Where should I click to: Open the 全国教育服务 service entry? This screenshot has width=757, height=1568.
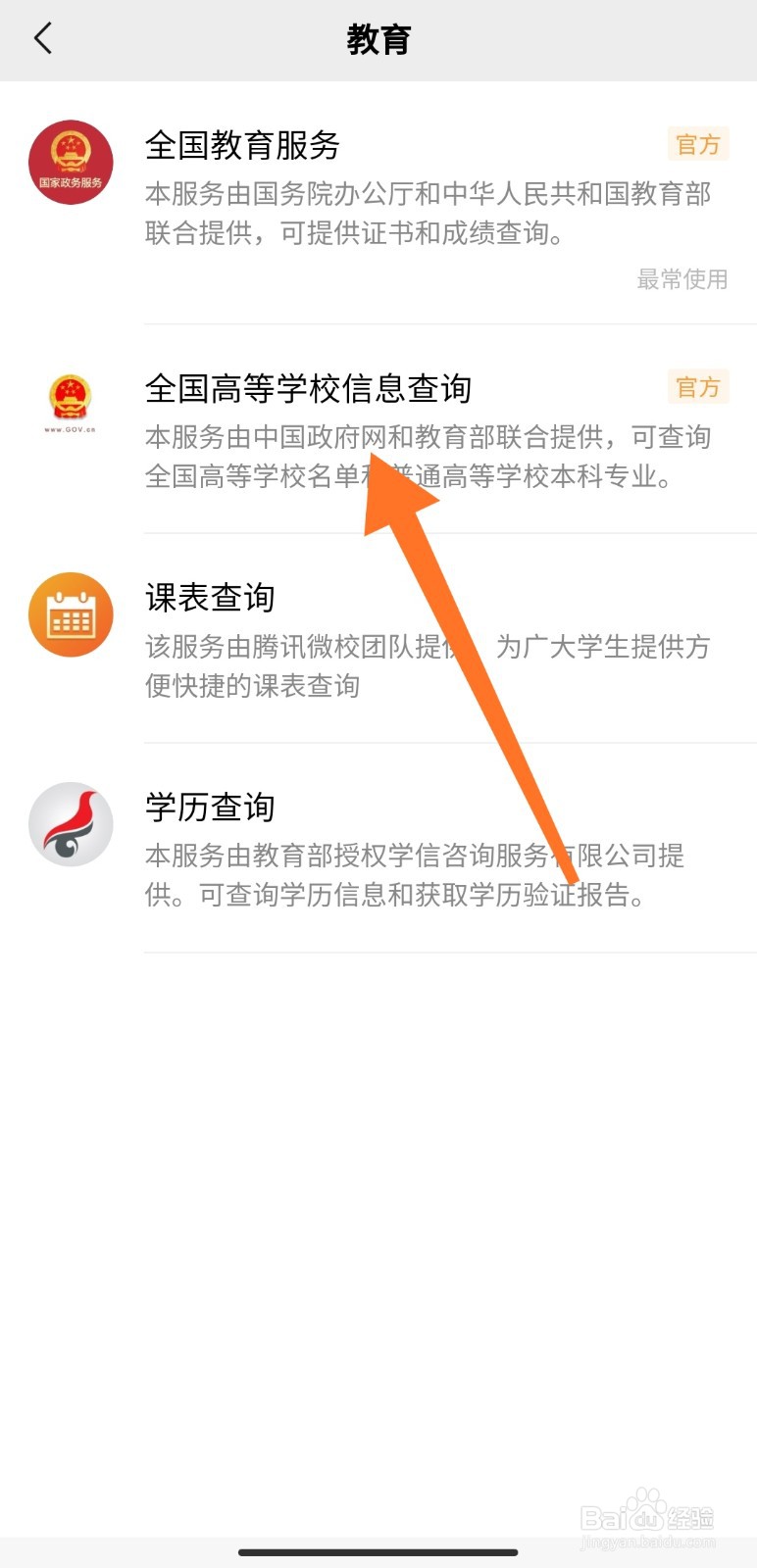pos(243,145)
